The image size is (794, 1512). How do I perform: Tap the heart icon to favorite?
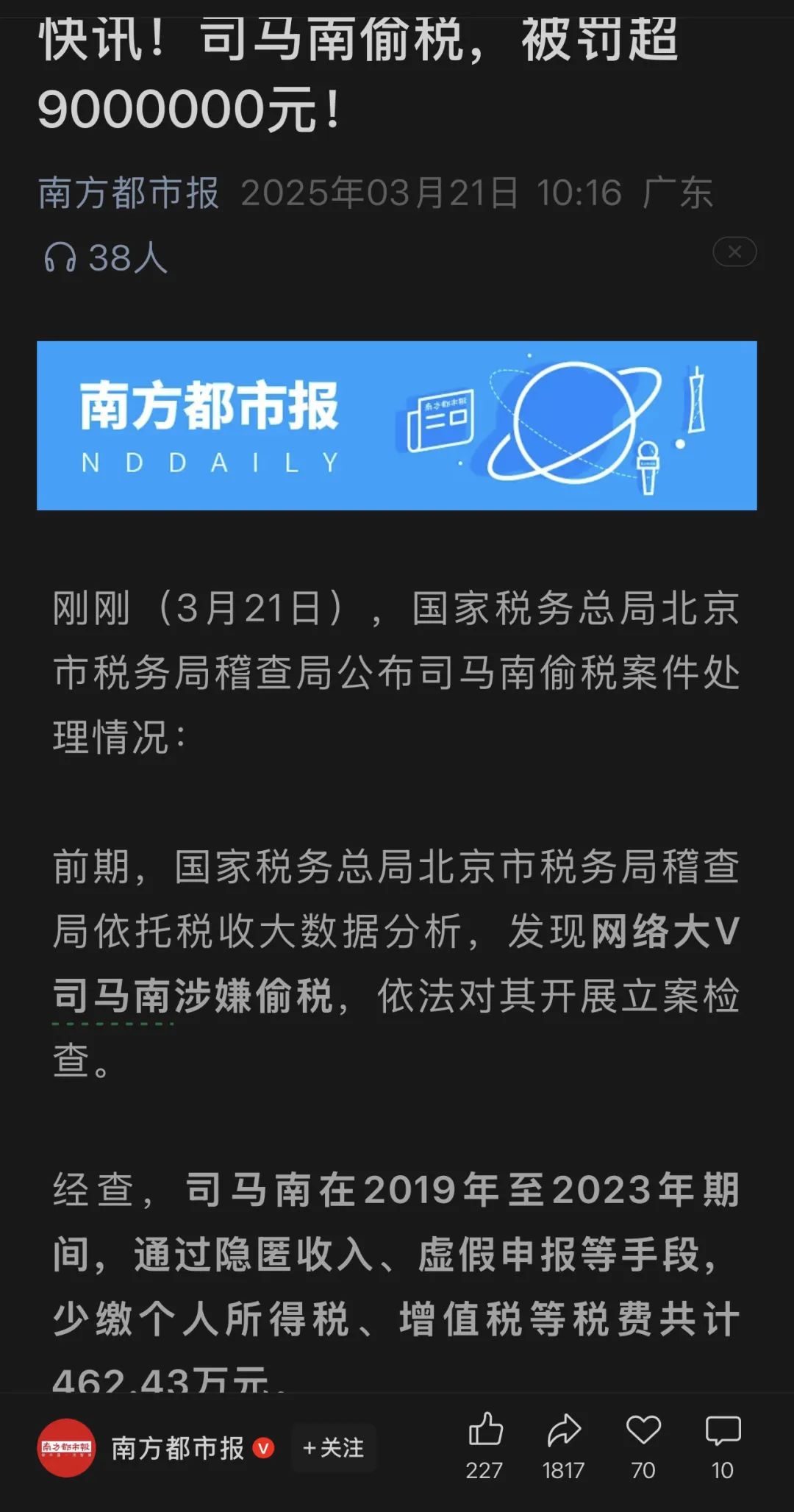click(643, 1430)
